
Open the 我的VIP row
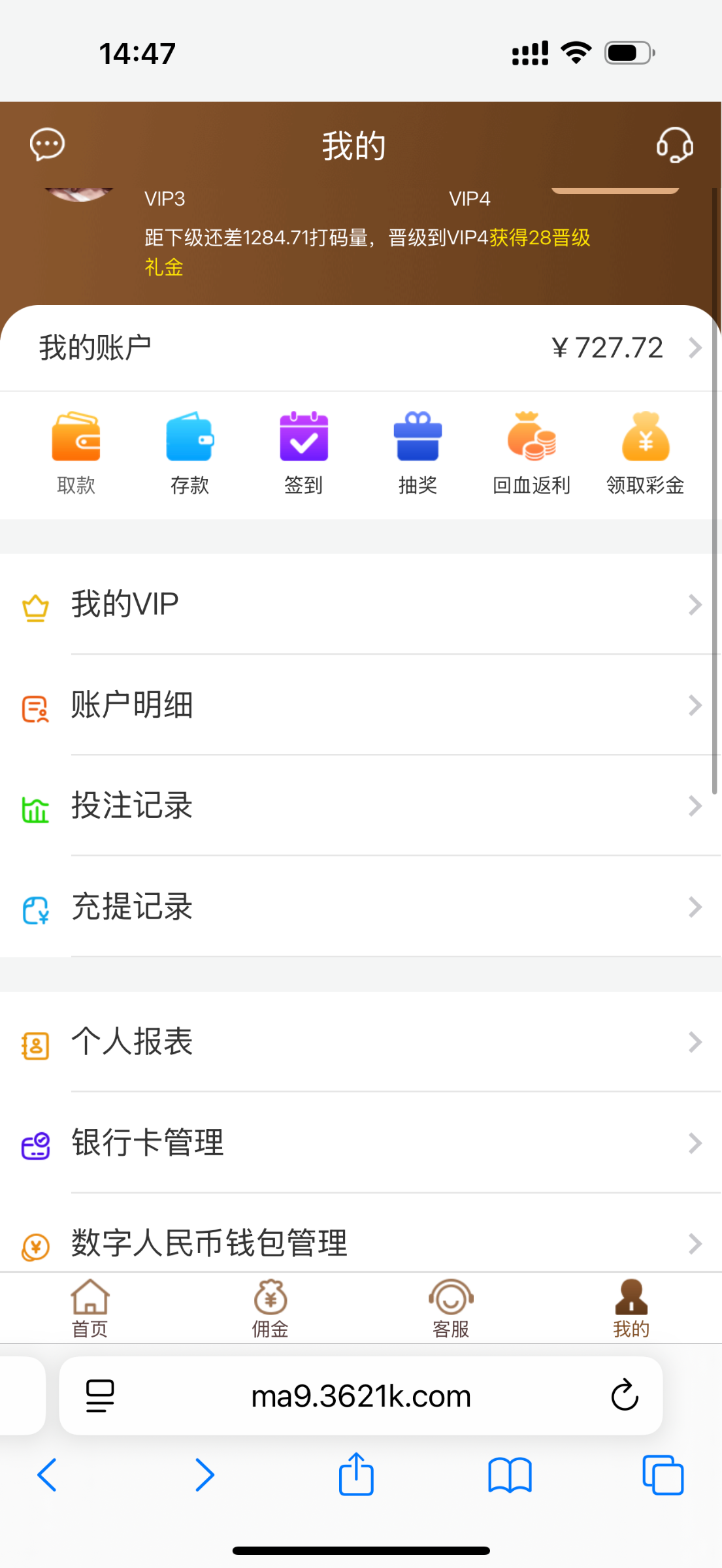point(361,604)
